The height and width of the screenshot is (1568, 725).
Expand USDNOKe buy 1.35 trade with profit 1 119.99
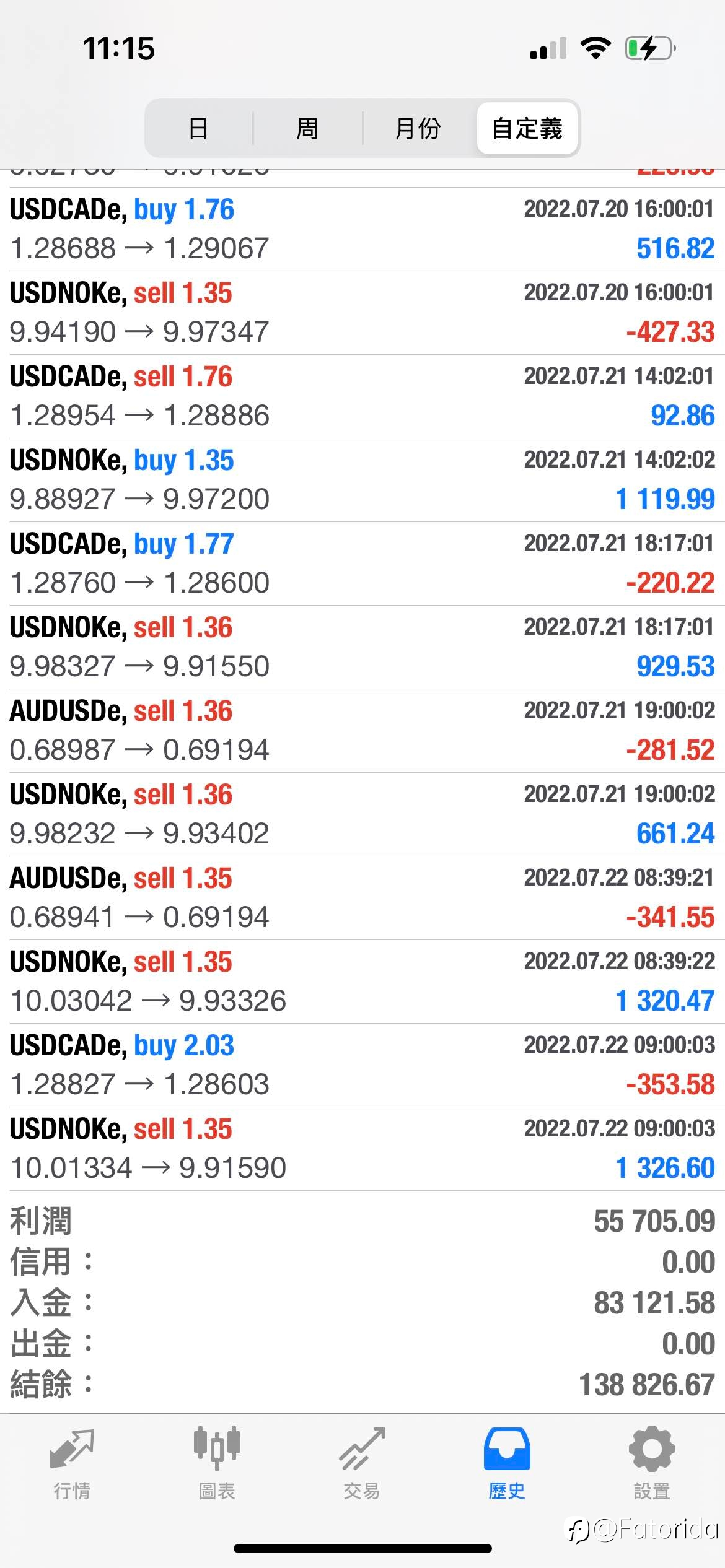[x=362, y=480]
